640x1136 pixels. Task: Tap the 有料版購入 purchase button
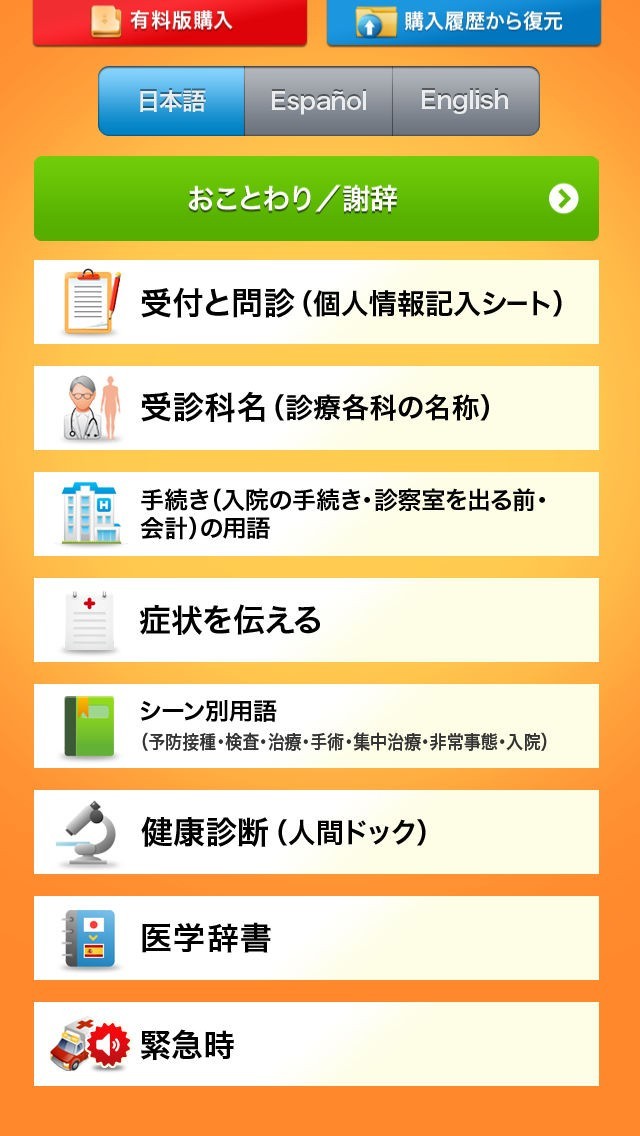point(170,22)
